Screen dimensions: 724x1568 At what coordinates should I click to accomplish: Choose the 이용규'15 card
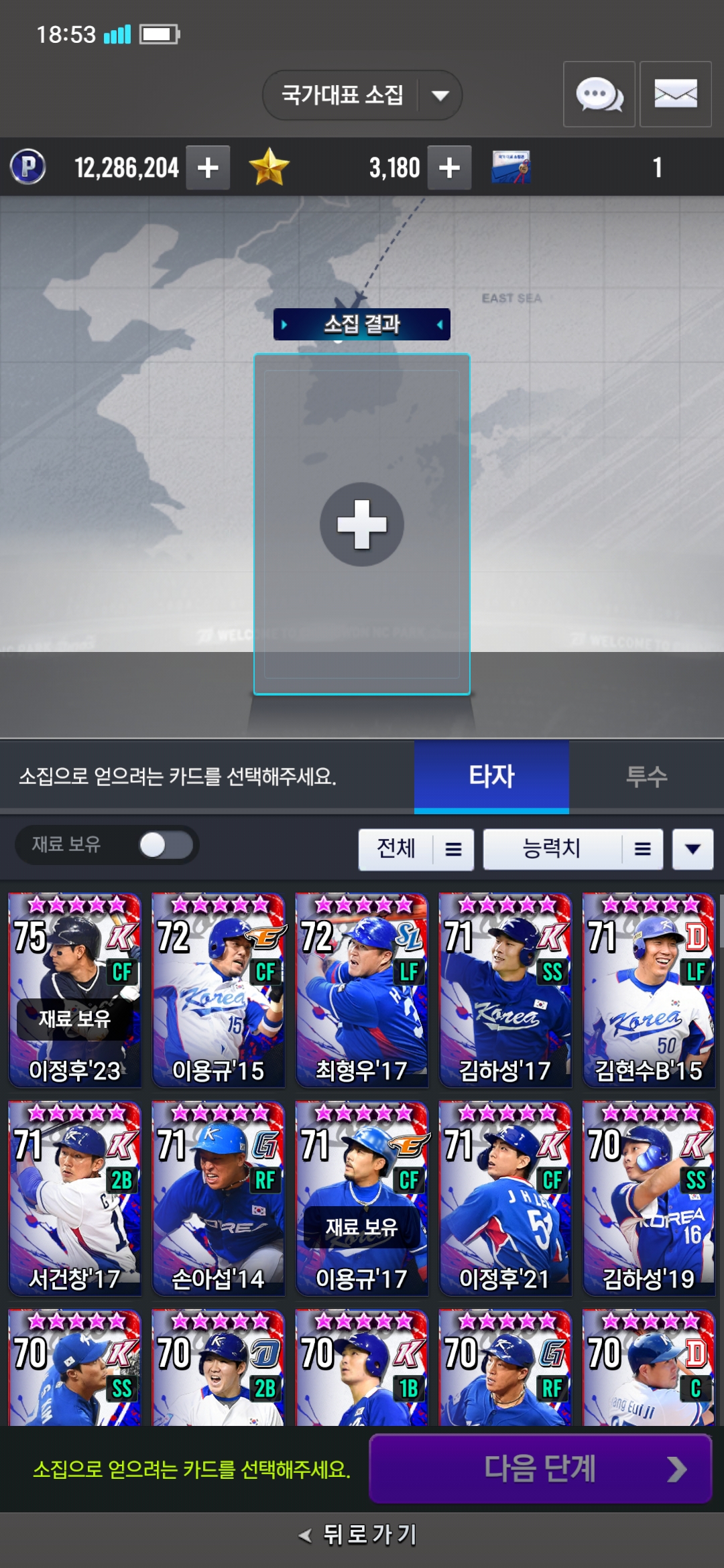tap(218, 990)
